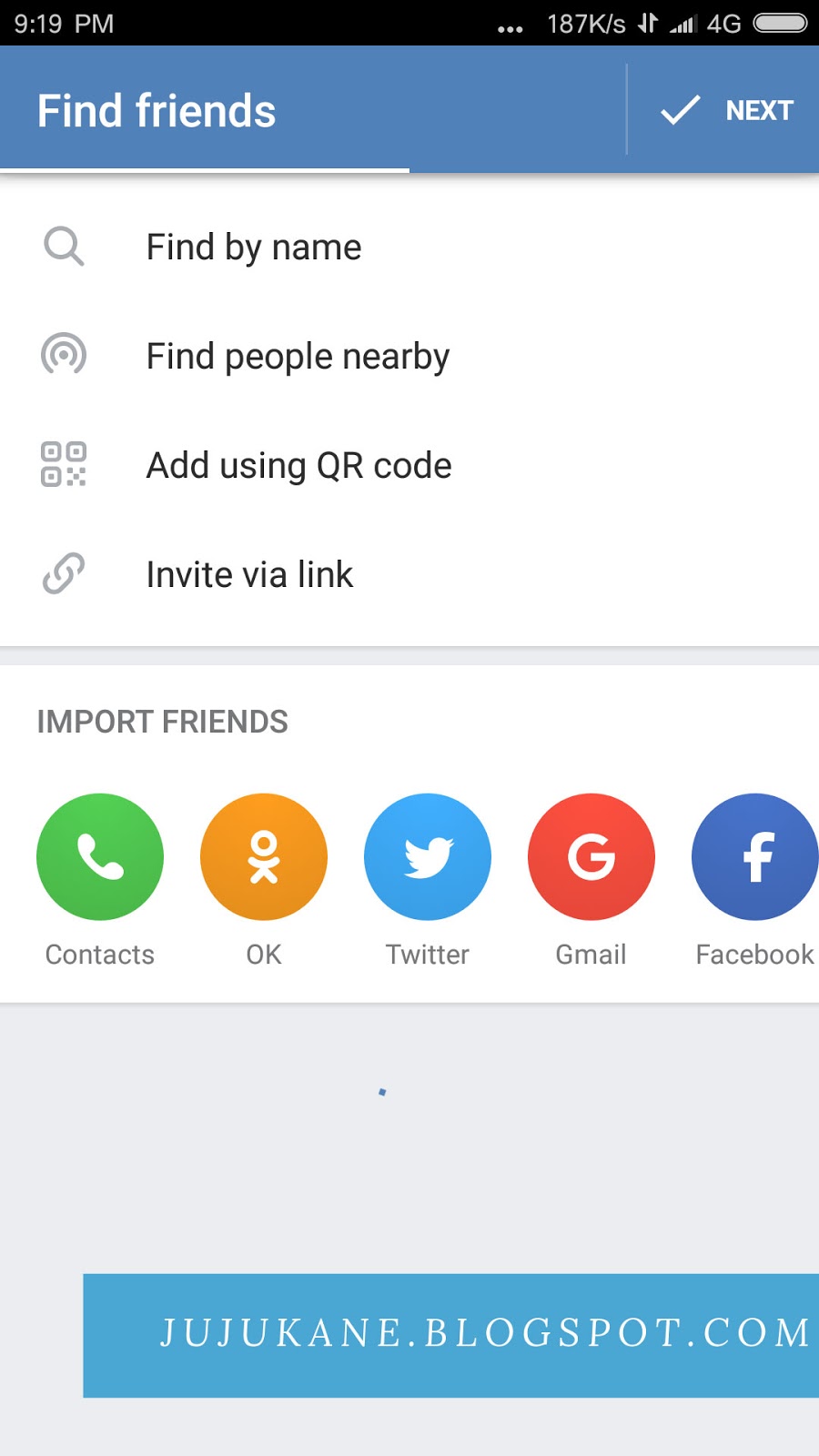Open Find by name search
Screen dimensions: 819x1456
(x=254, y=247)
